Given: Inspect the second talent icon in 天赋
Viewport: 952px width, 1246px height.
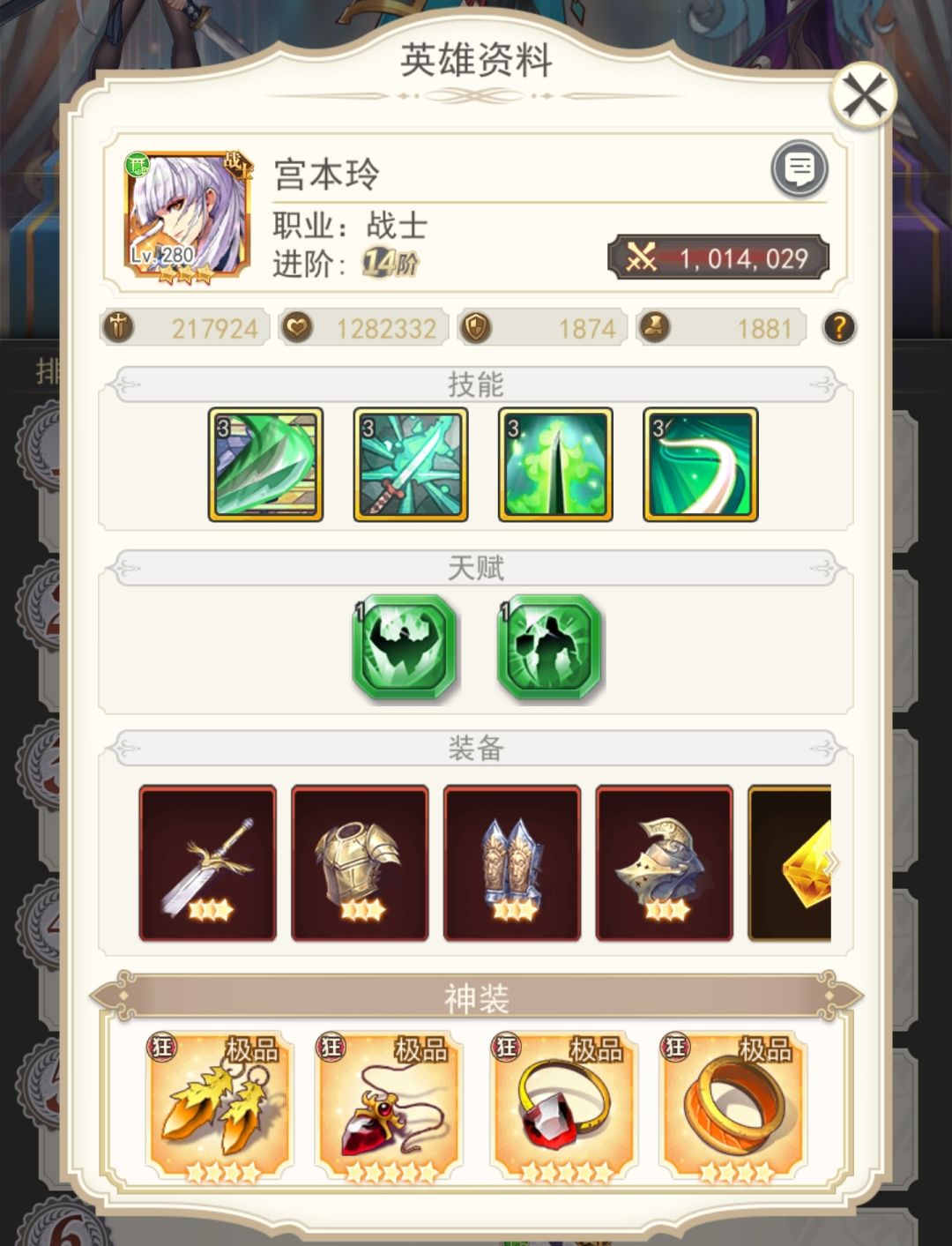Looking at the screenshot, I should tap(548, 646).
